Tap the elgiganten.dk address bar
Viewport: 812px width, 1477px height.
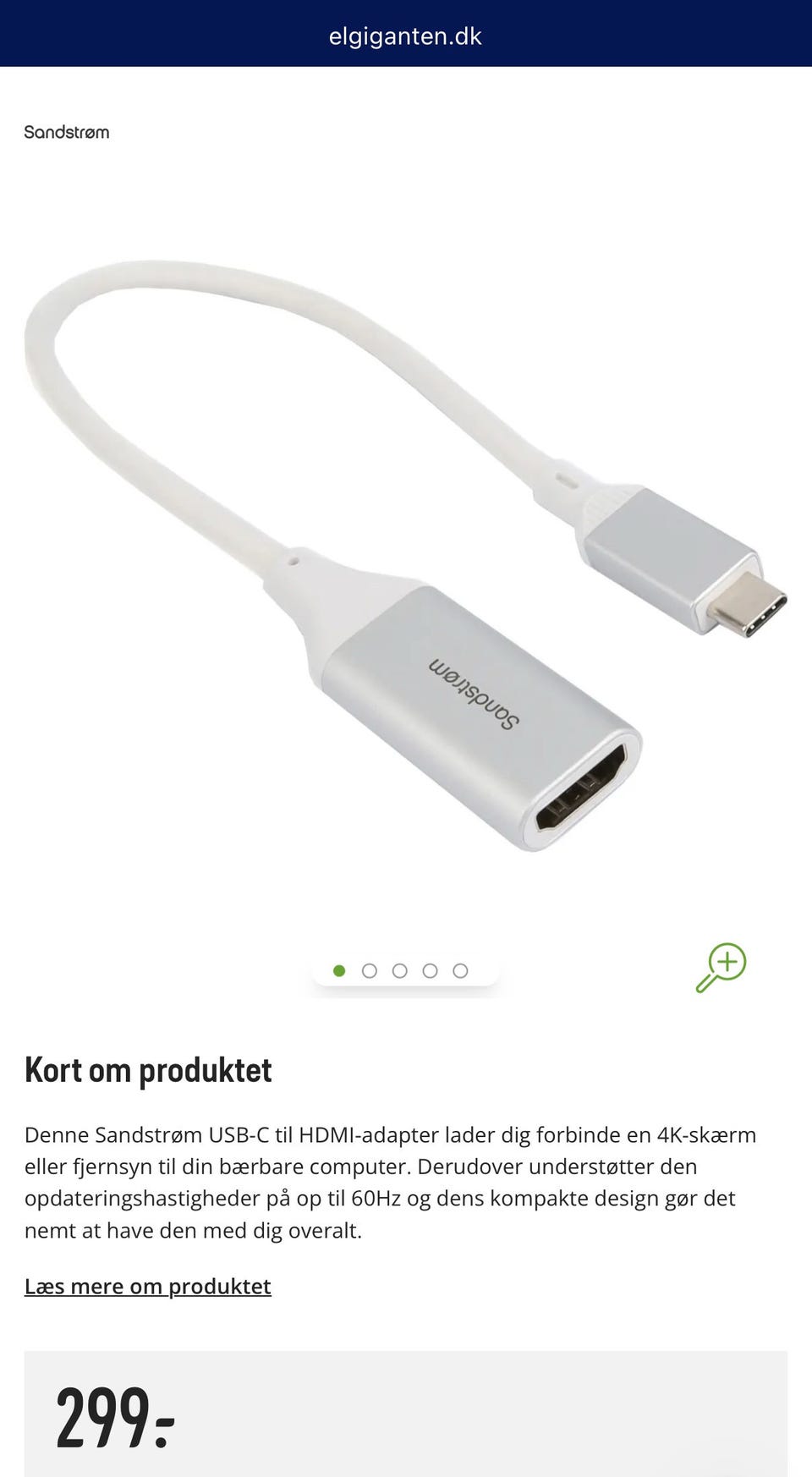pyautogui.click(x=406, y=36)
